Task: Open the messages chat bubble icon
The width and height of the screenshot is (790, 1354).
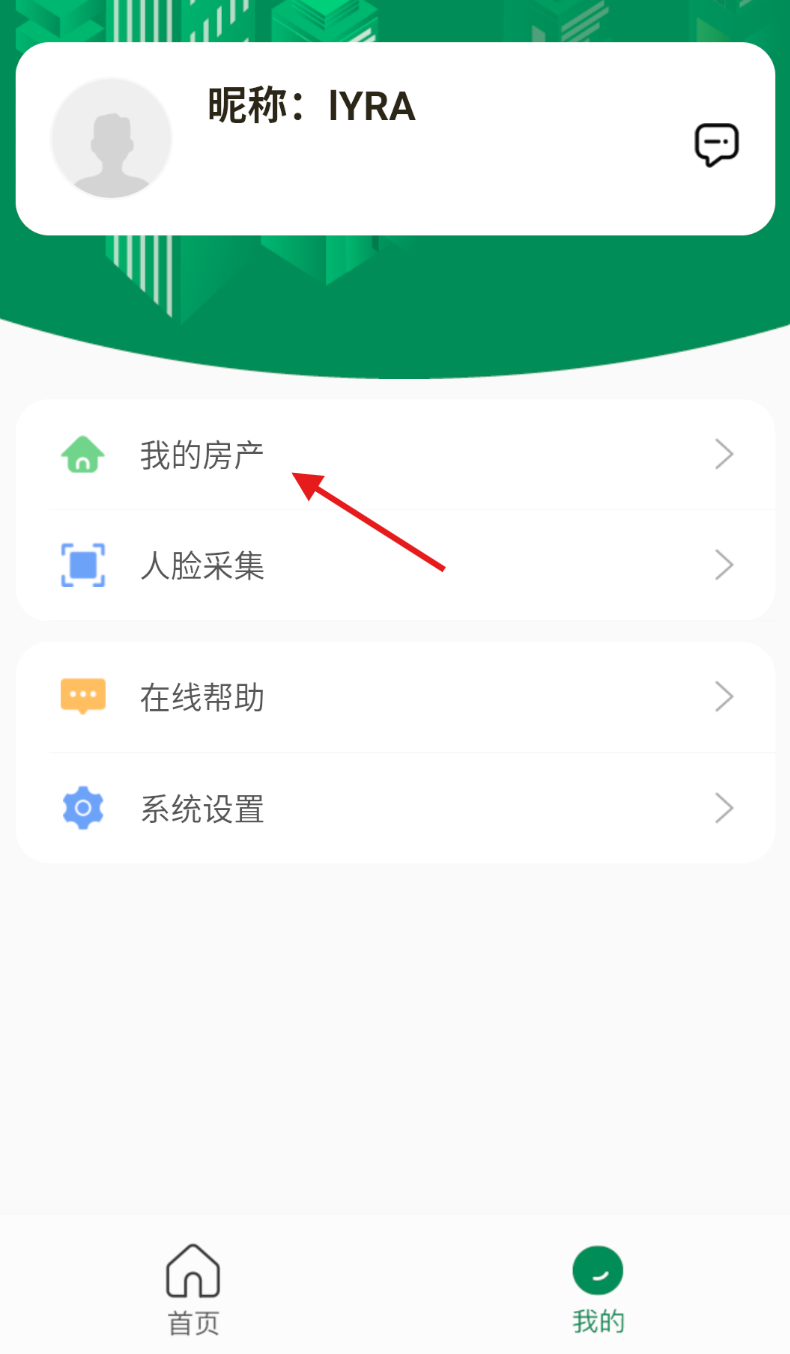Action: pos(716,145)
